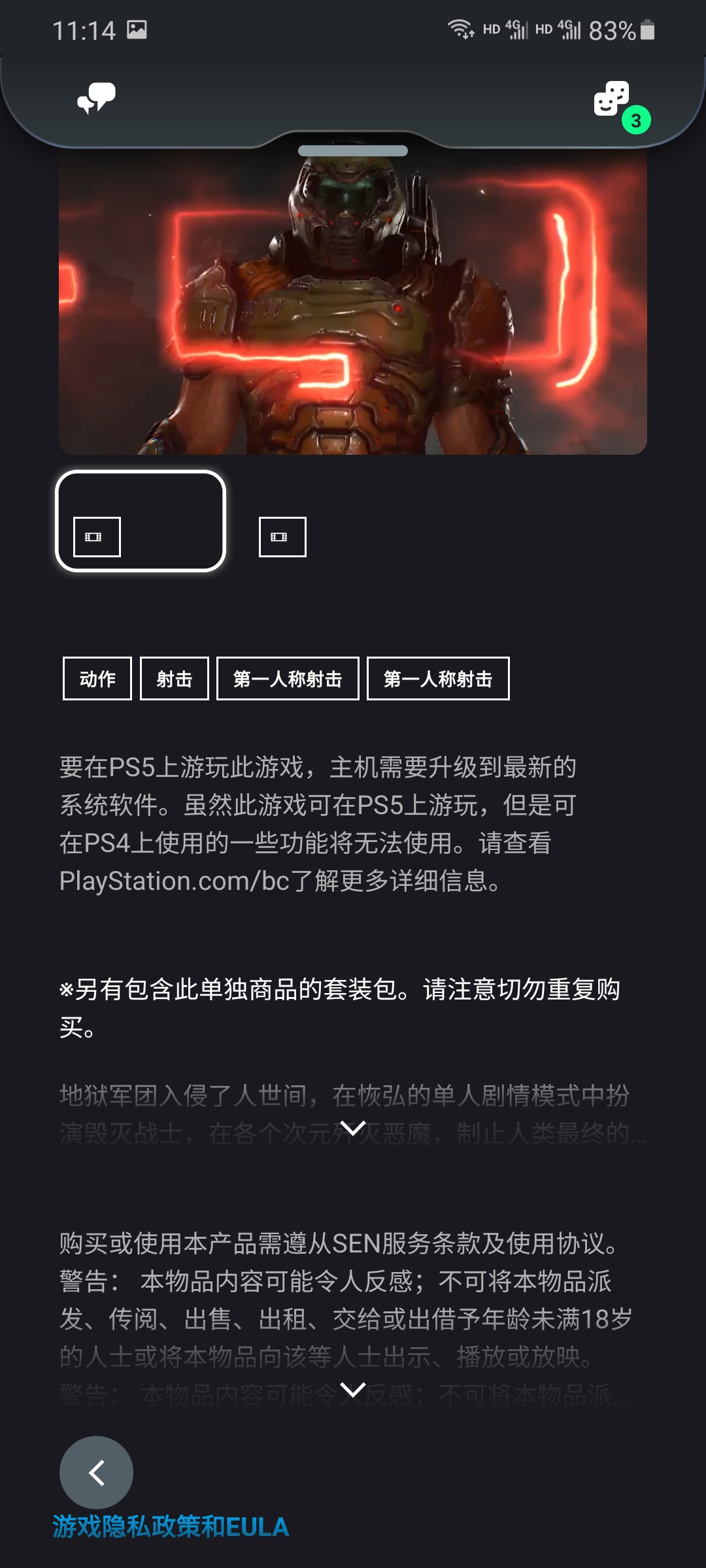Expand the legal warning text
706x1568 pixels.
[353, 1390]
